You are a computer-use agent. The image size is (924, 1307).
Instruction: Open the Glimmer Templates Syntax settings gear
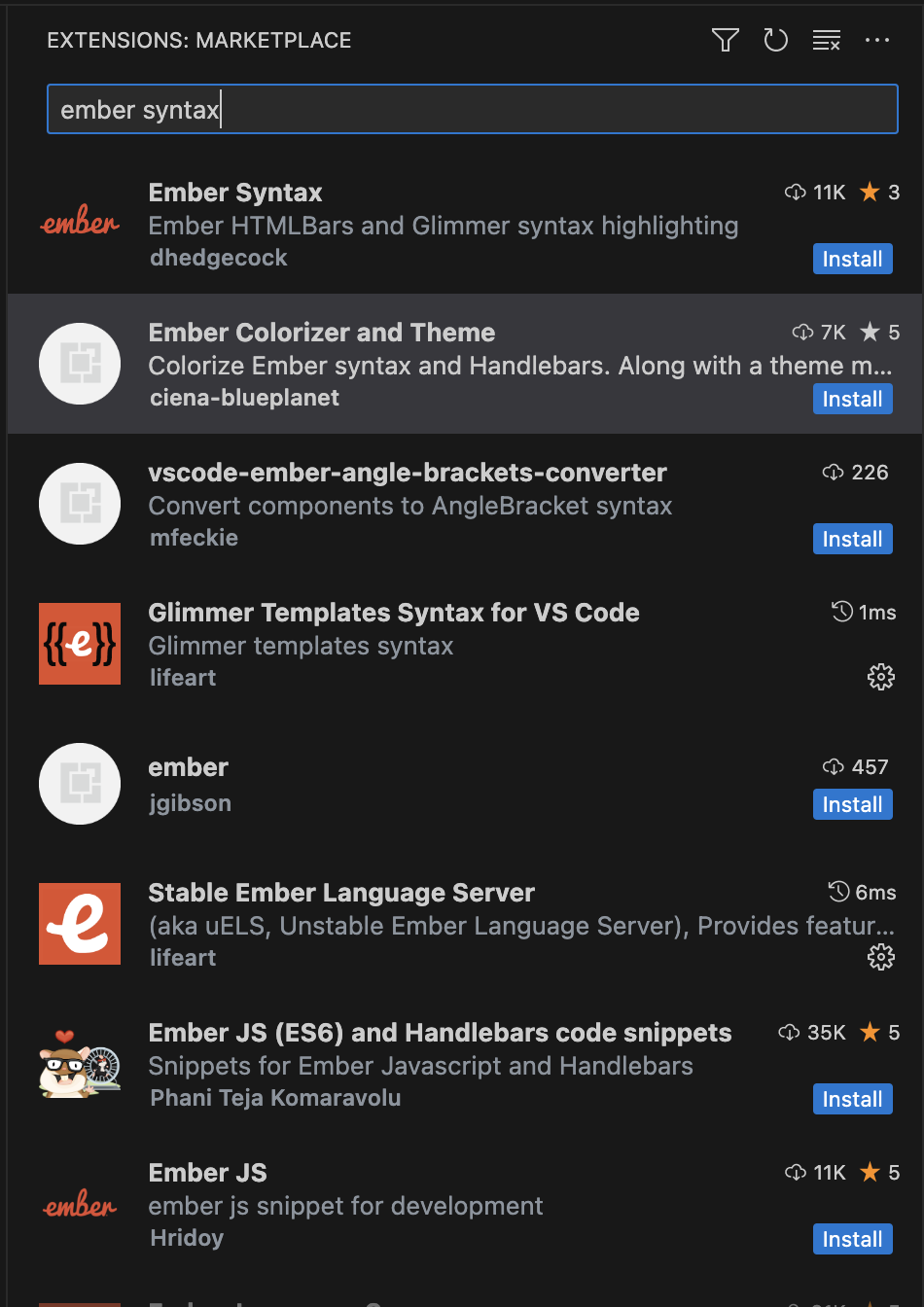tap(880, 677)
